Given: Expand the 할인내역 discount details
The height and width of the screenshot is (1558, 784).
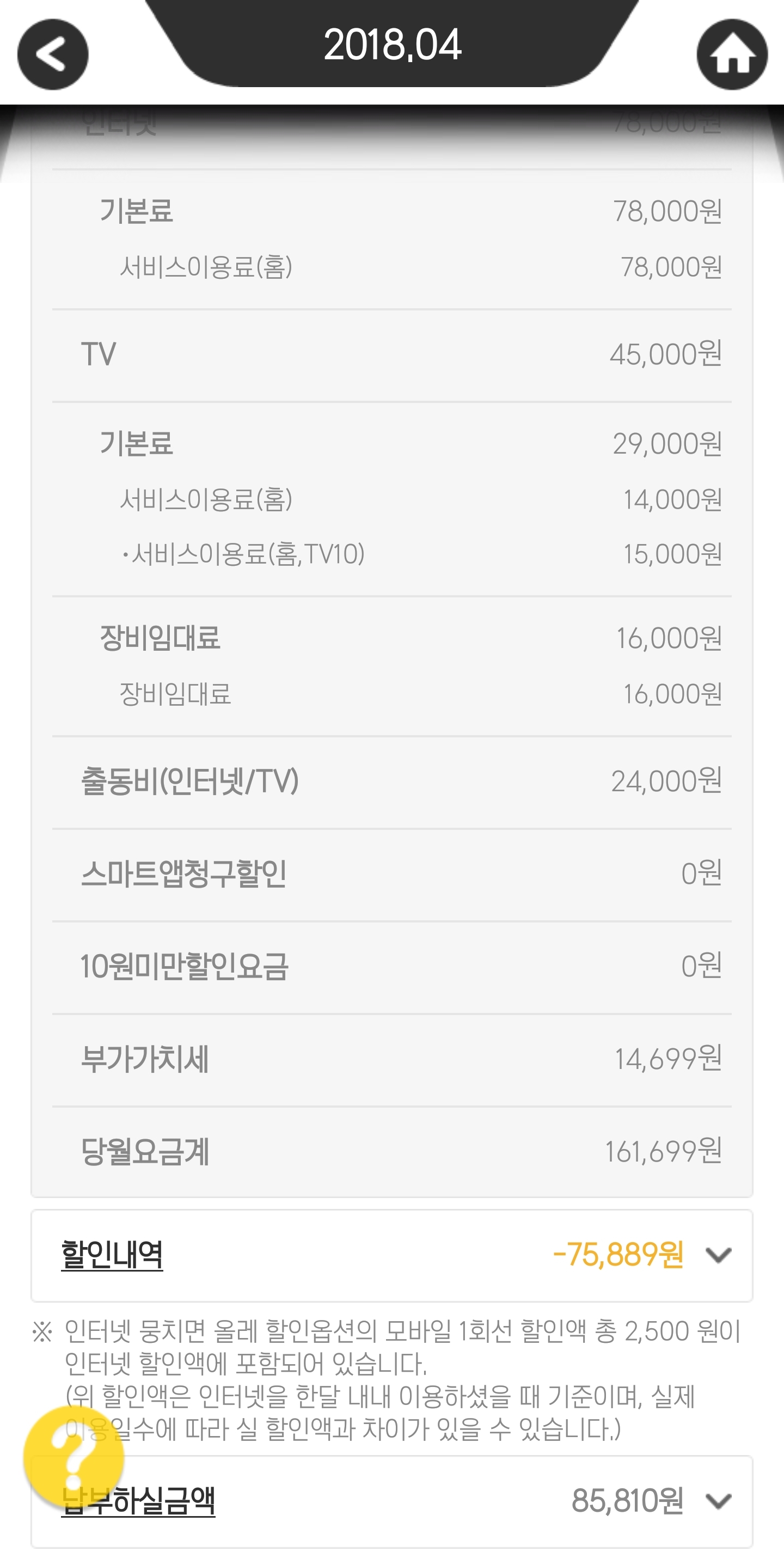Looking at the screenshot, I should pos(718,1255).
